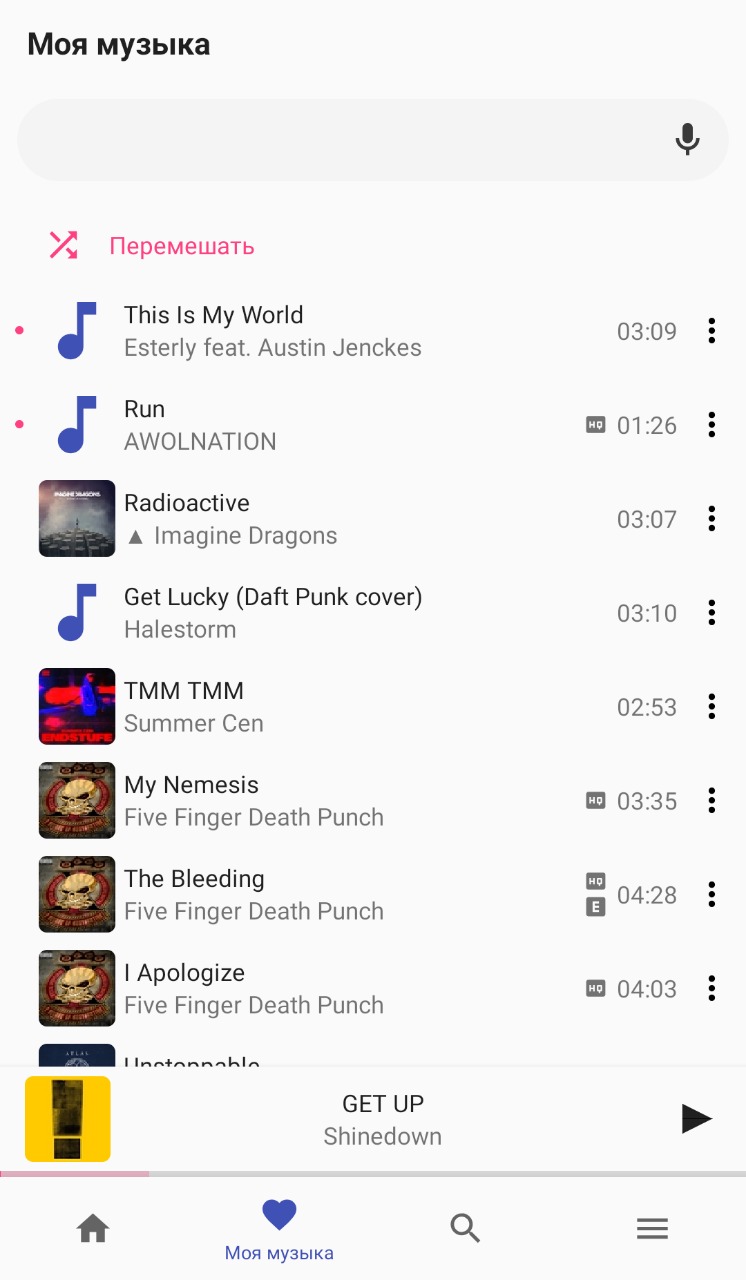Go to the home tab
This screenshot has width=746, height=1280.
[93, 1228]
